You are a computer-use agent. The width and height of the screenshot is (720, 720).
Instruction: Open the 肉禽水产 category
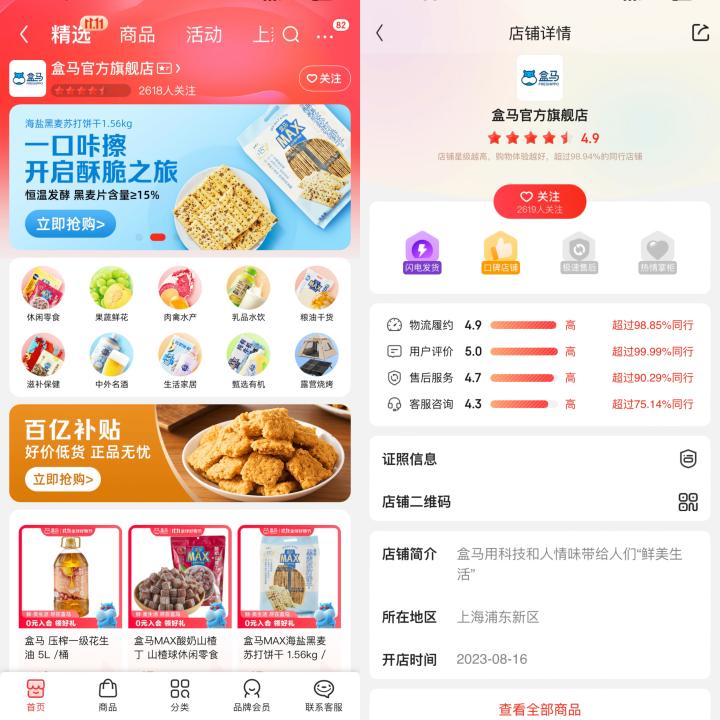(180, 294)
